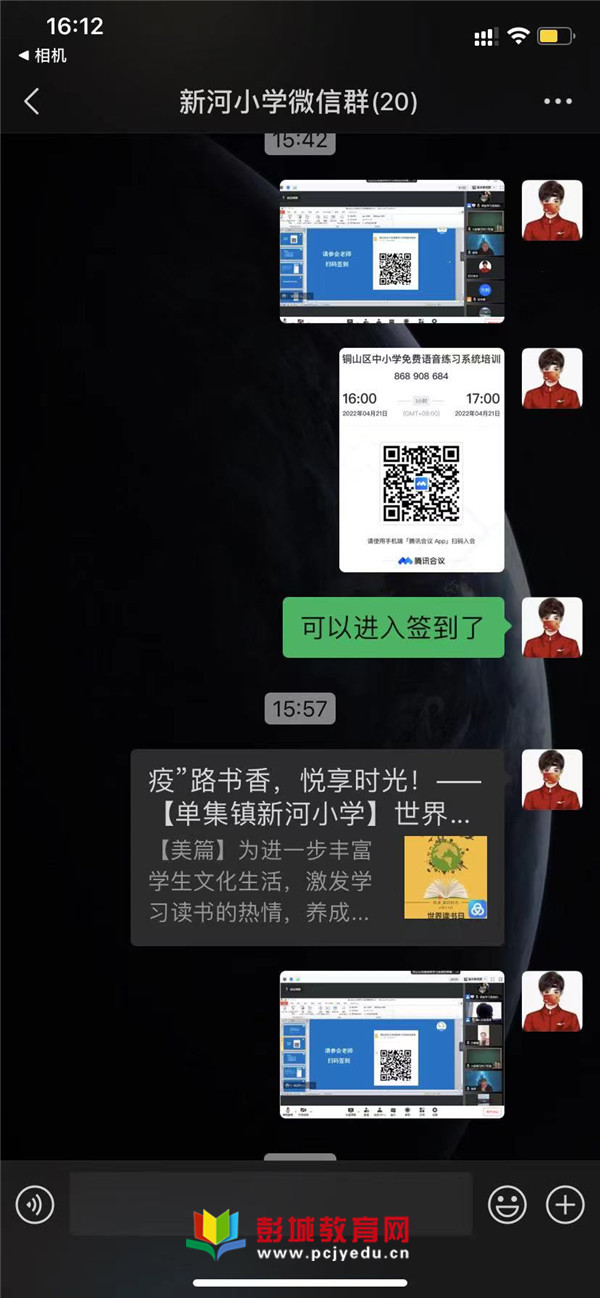Image resolution: width=600 pixels, height=1298 pixels.
Task: Switch to voice message input
Action: click(35, 1204)
